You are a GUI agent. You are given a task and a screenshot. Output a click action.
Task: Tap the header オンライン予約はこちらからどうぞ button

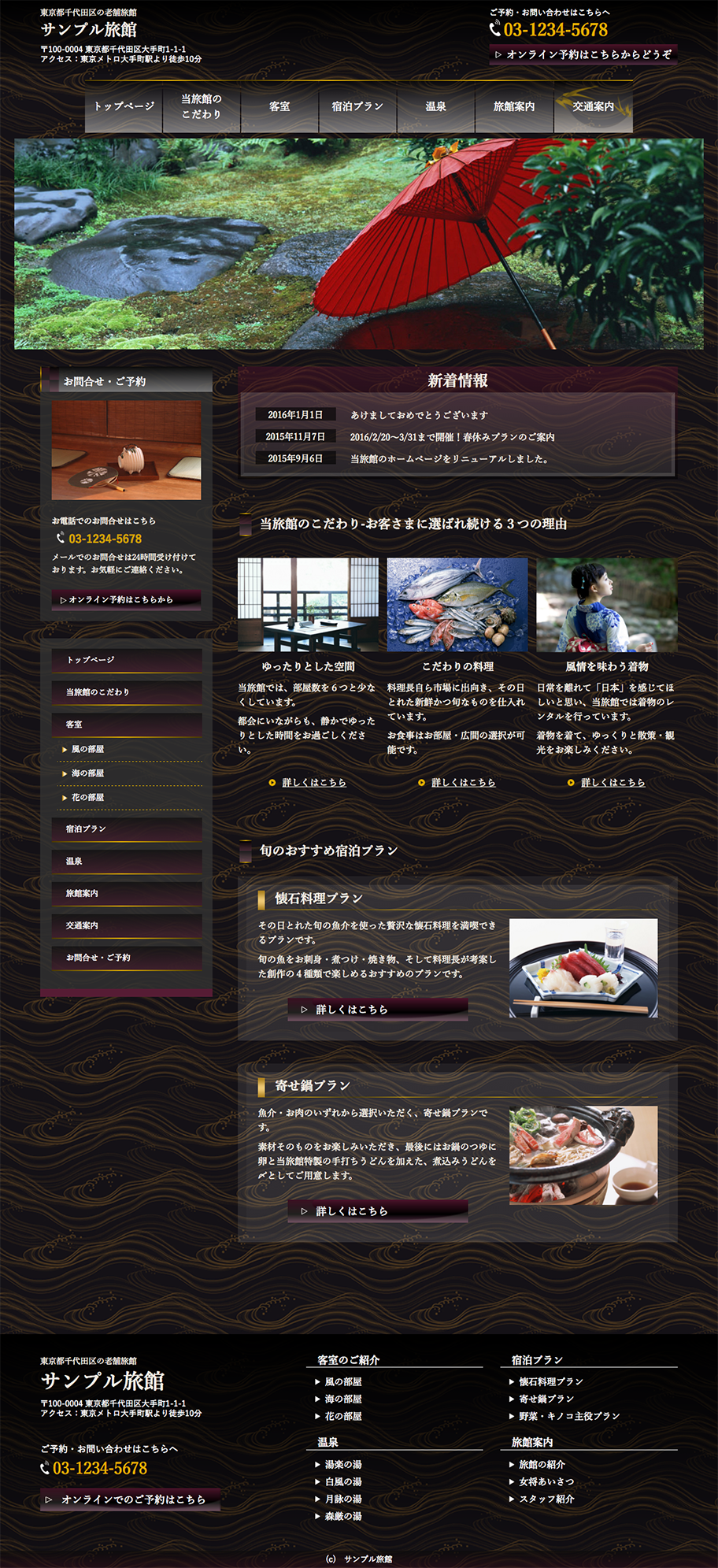[583, 54]
